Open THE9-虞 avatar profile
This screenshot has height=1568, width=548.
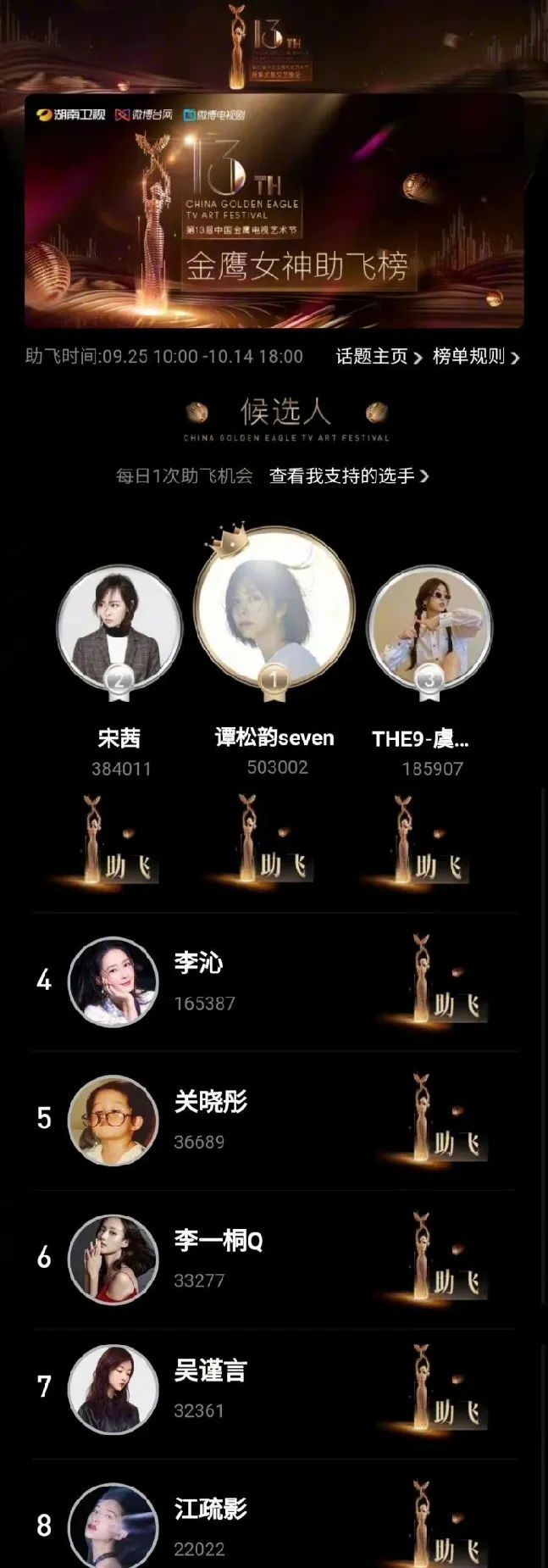(x=429, y=626)
